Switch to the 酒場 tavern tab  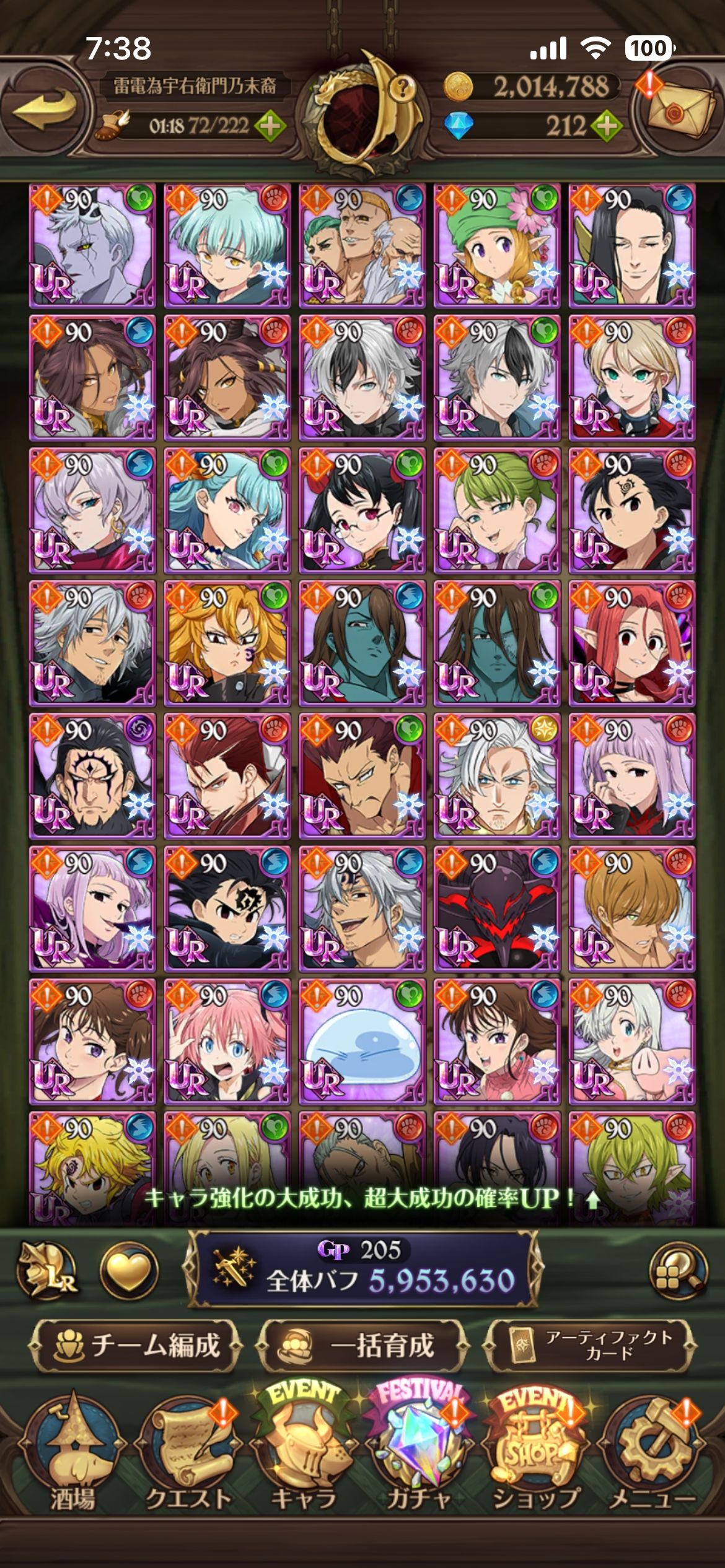pos(72,1455)
